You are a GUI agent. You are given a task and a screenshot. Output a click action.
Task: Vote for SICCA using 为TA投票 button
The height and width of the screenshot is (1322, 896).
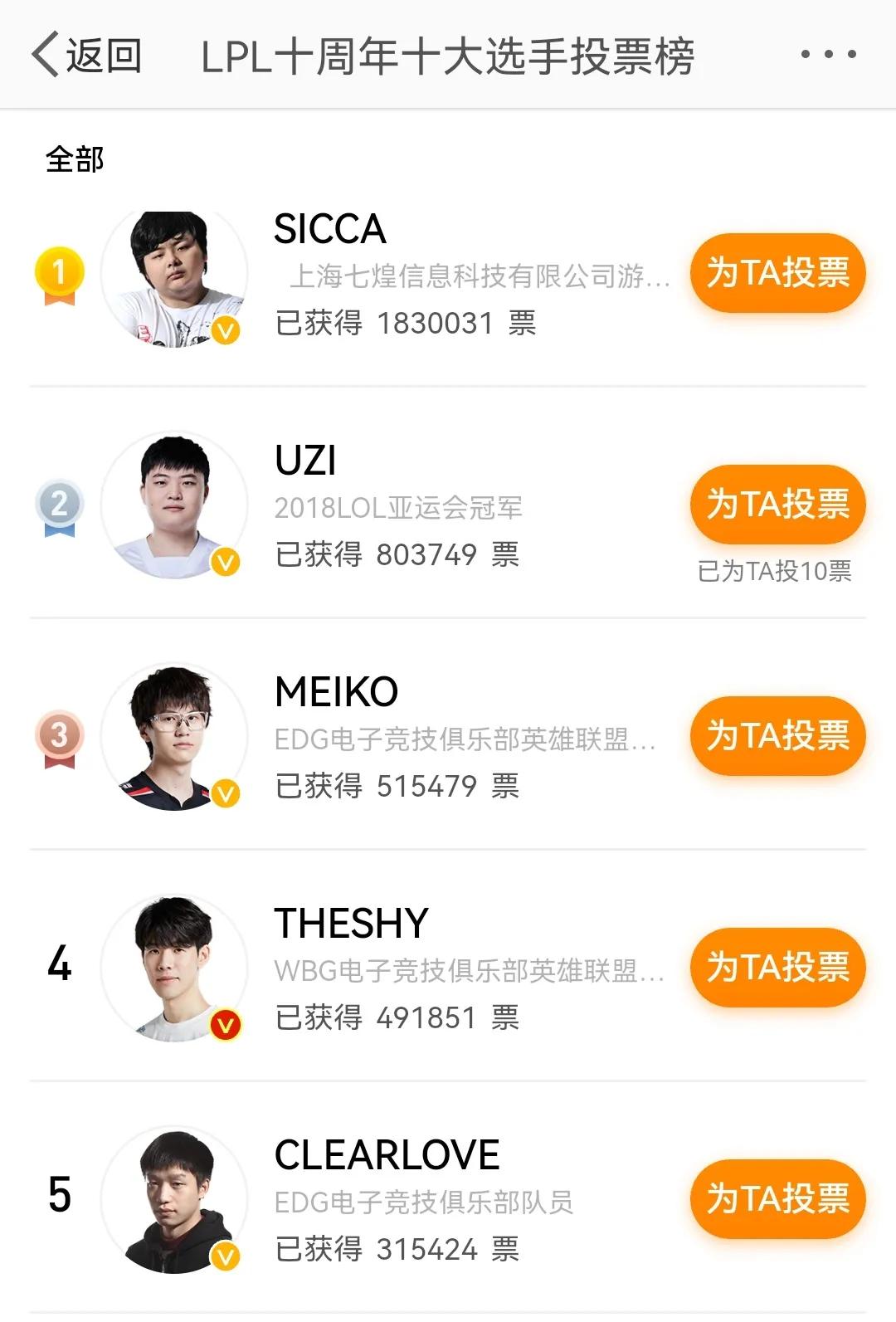778,271
